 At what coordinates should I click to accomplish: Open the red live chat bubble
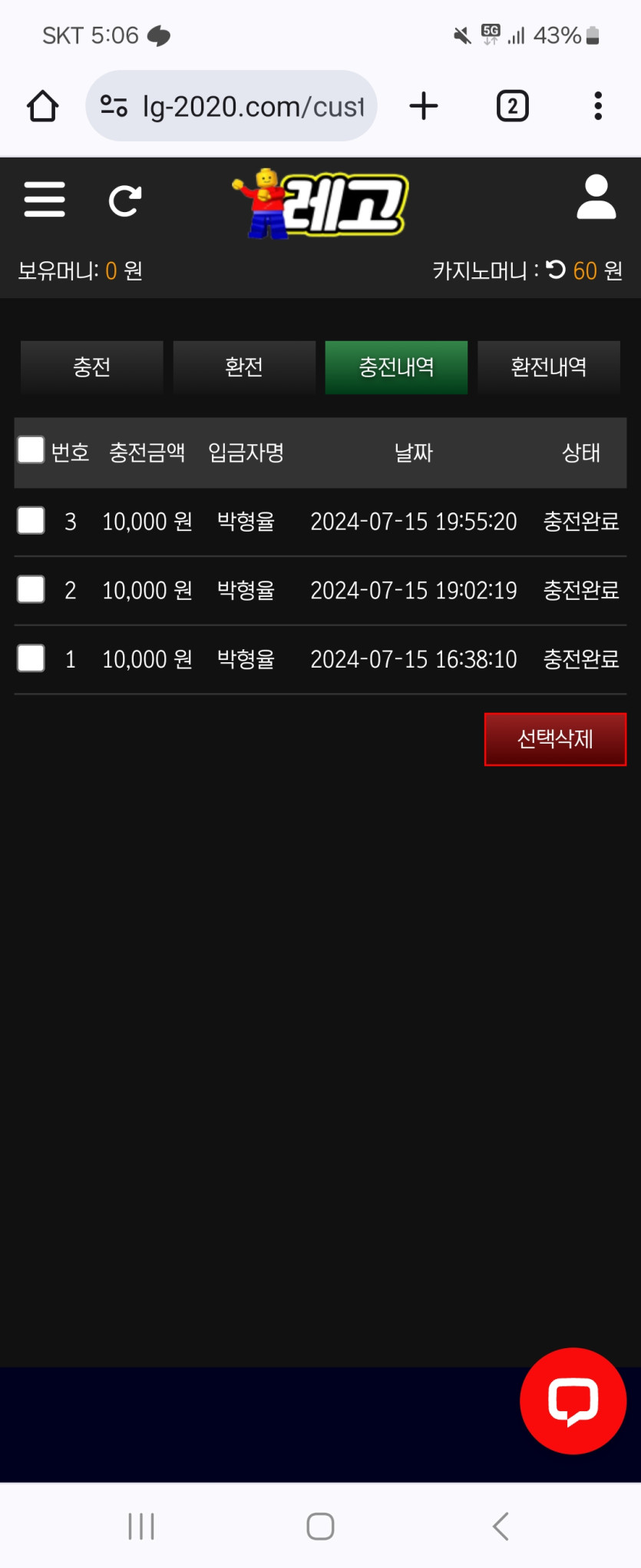(573, 1401)
